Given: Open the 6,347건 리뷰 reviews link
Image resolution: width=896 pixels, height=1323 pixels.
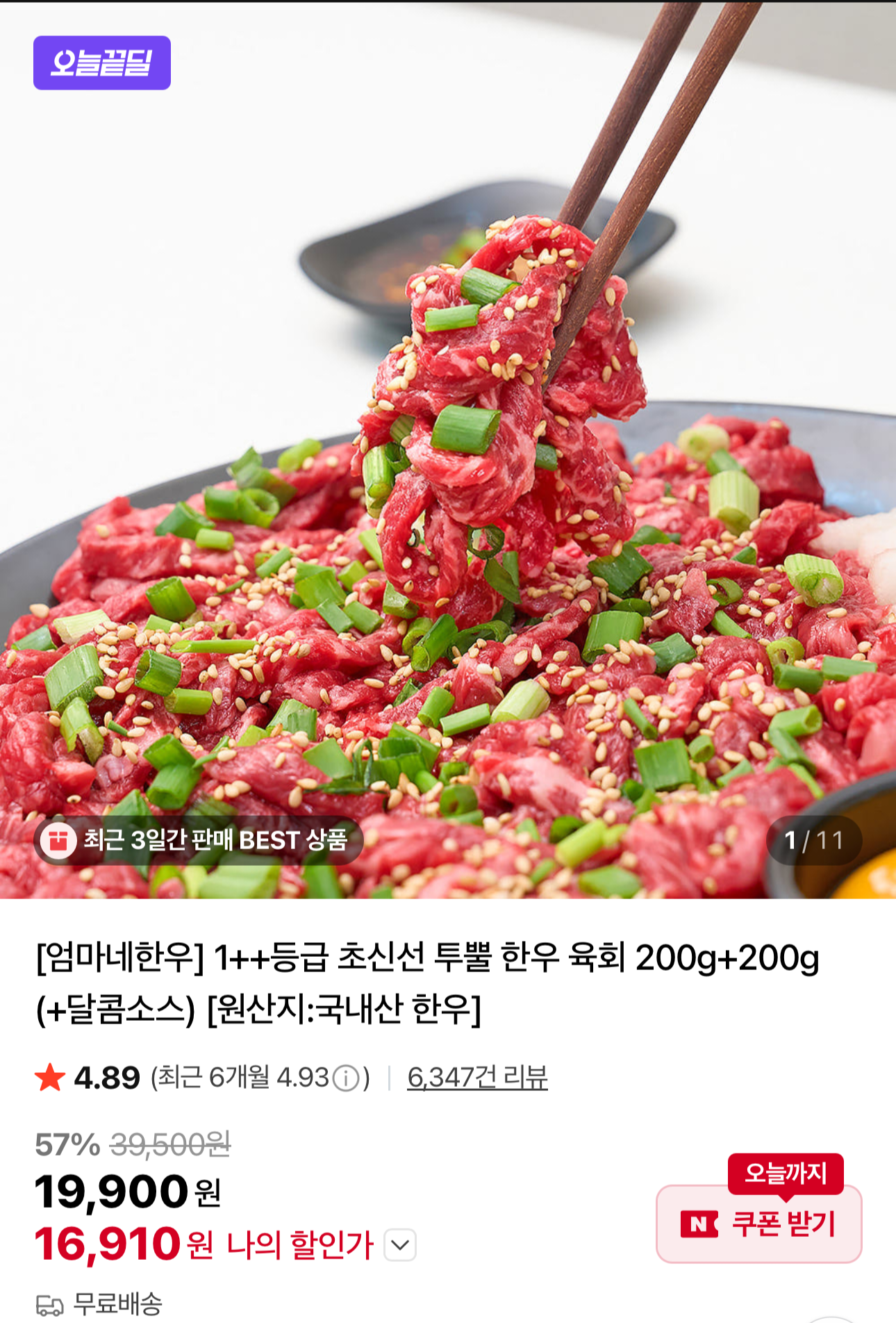Looking at the screenshot, I should tap(477, 1078).
